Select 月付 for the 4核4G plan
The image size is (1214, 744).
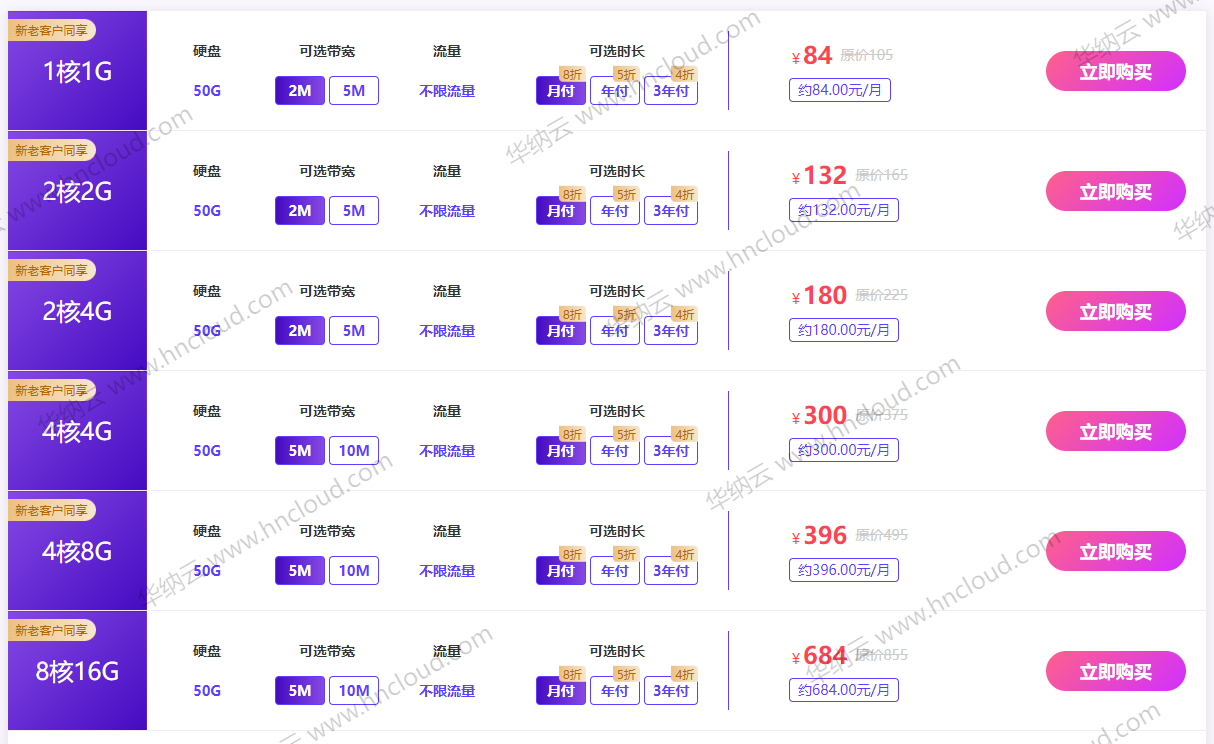[x=561, y=452]
